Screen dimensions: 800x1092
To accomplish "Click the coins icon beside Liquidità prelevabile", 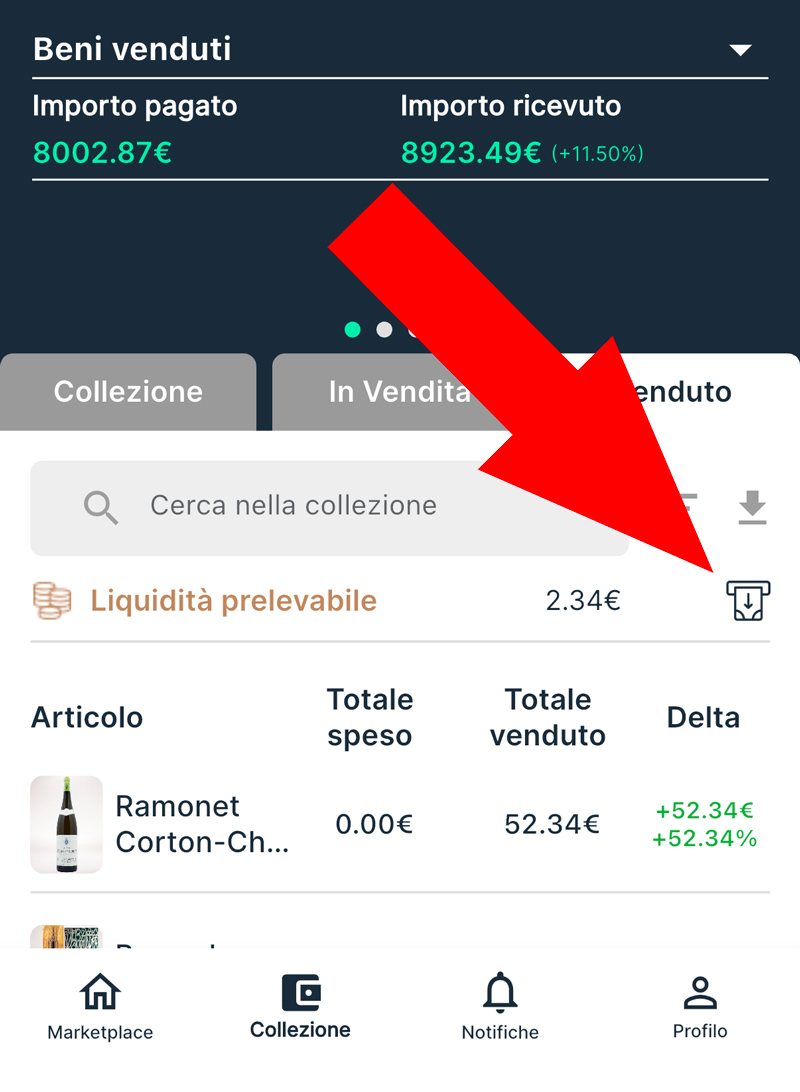I will [x=55, y=600].
